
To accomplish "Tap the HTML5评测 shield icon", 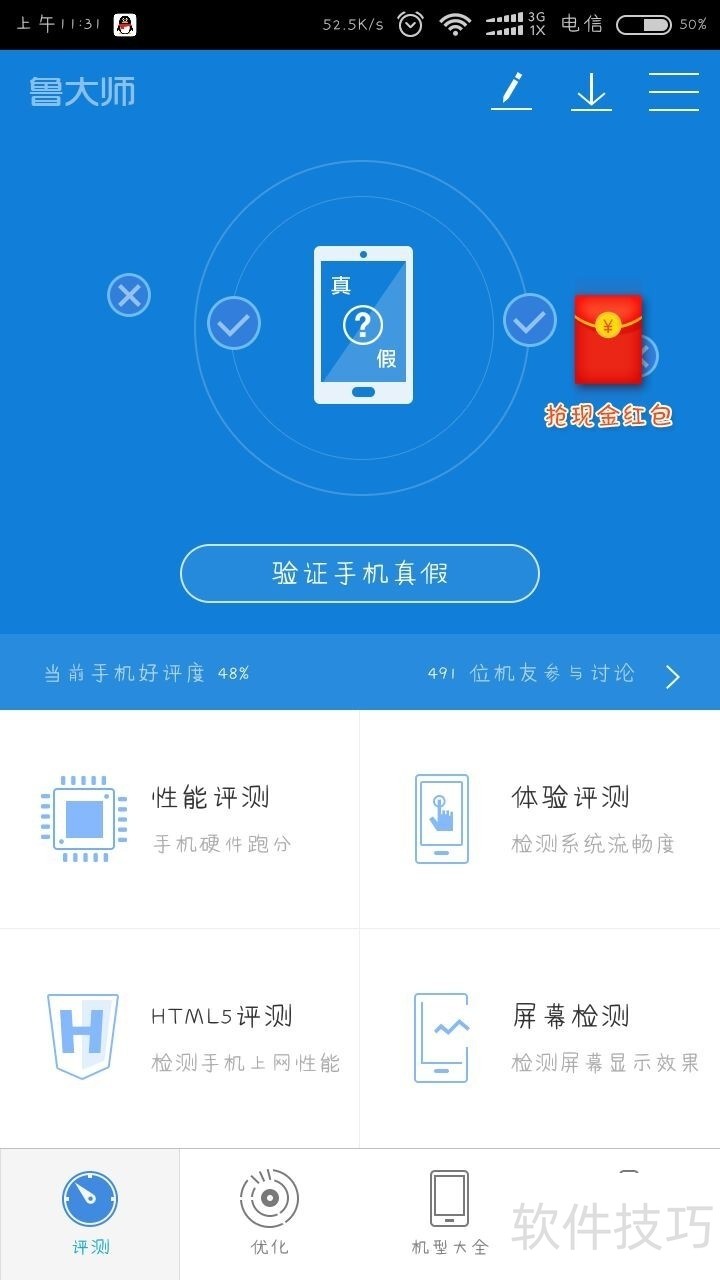I will pos(83,1037).
